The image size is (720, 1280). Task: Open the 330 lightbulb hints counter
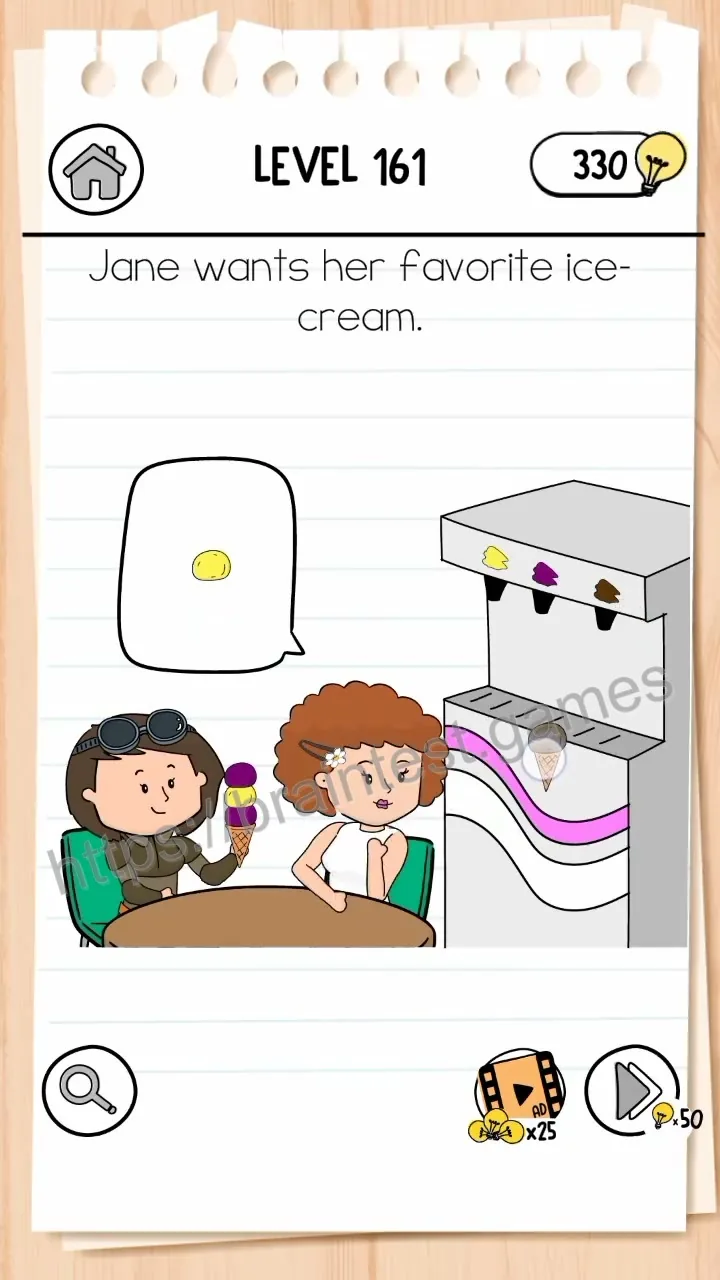coord(608,165)
